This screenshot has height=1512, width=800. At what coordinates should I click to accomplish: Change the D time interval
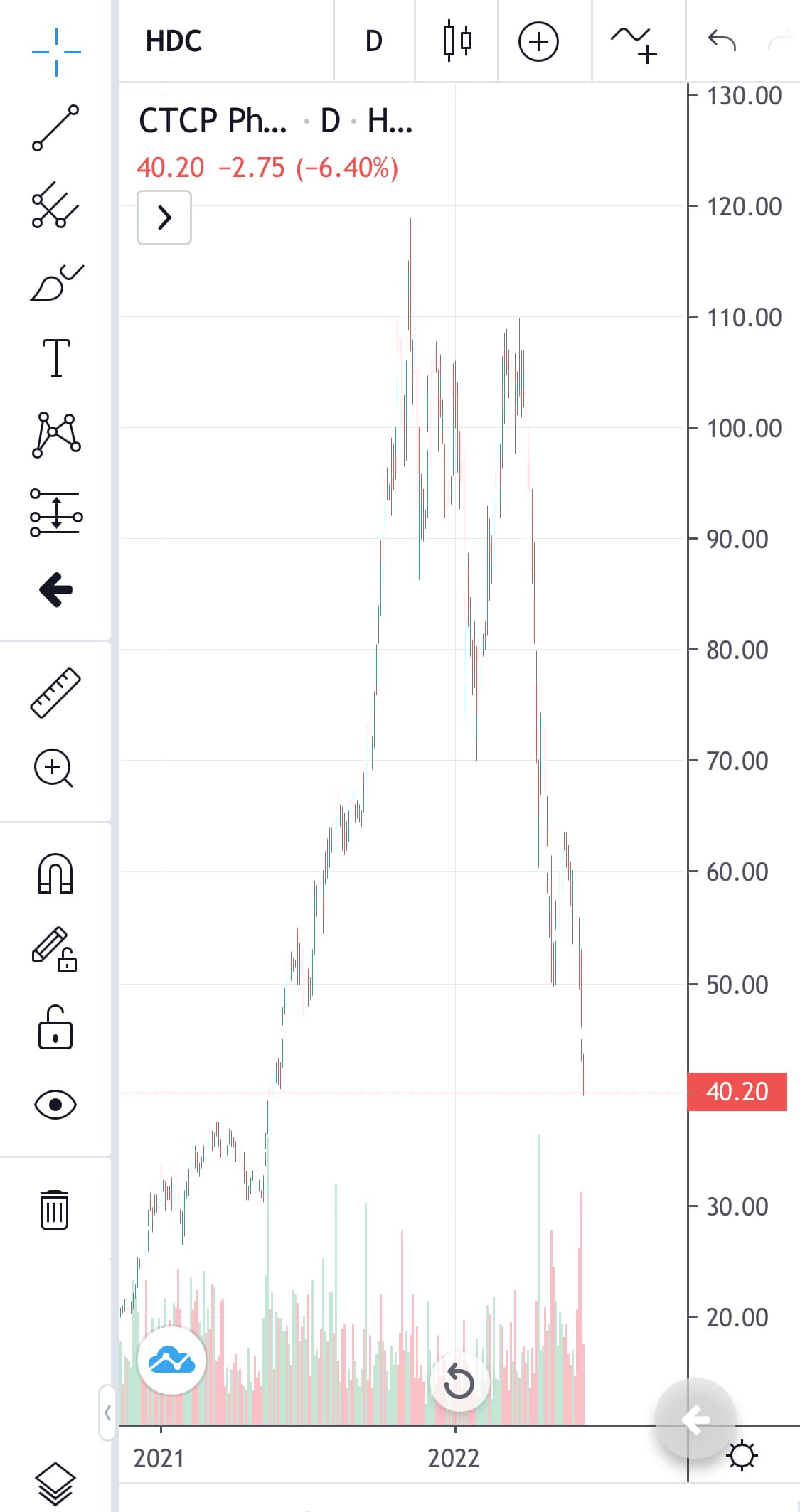click(374, 41)
